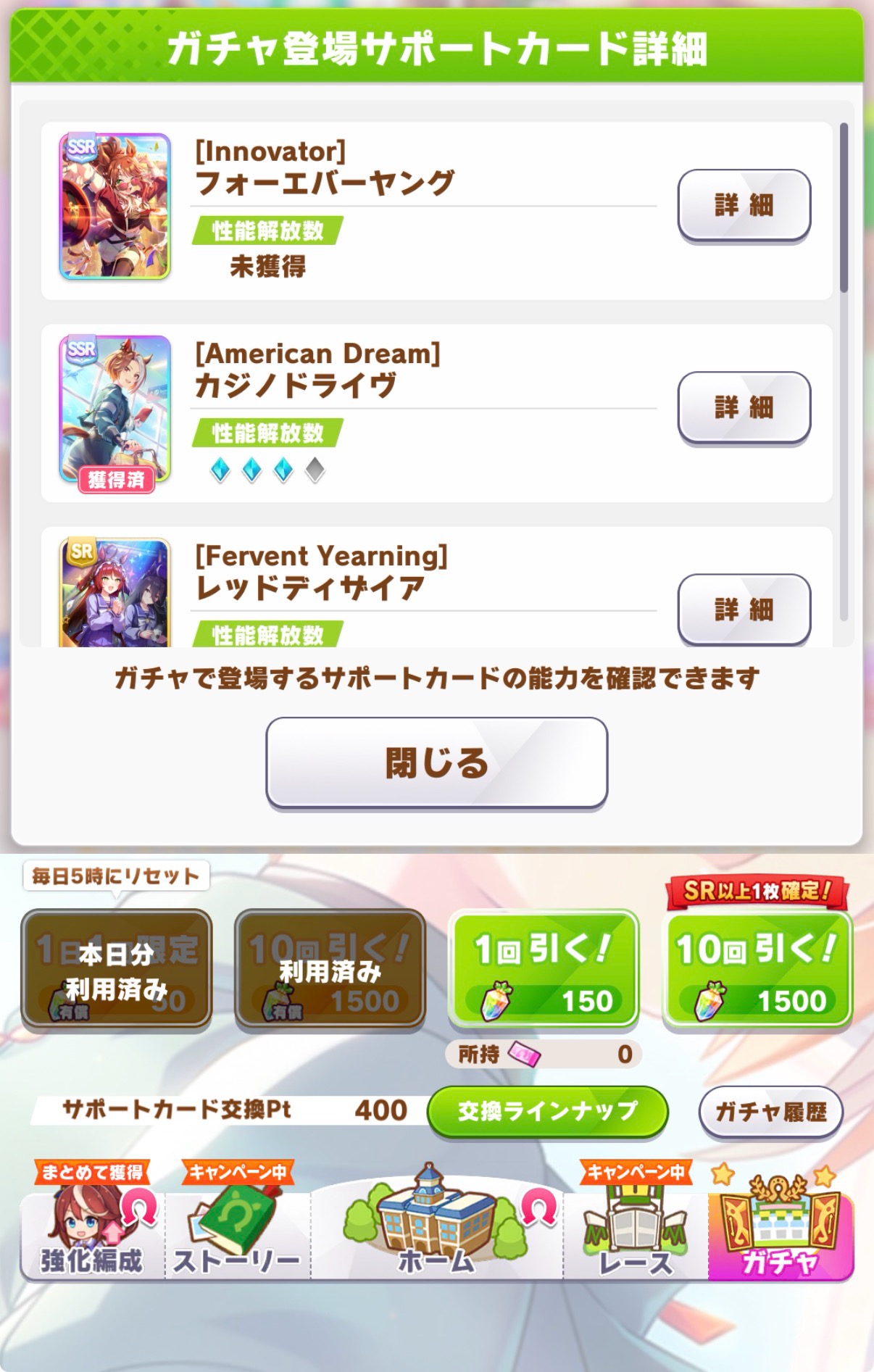Close the support card details dialog

(436, 762)
